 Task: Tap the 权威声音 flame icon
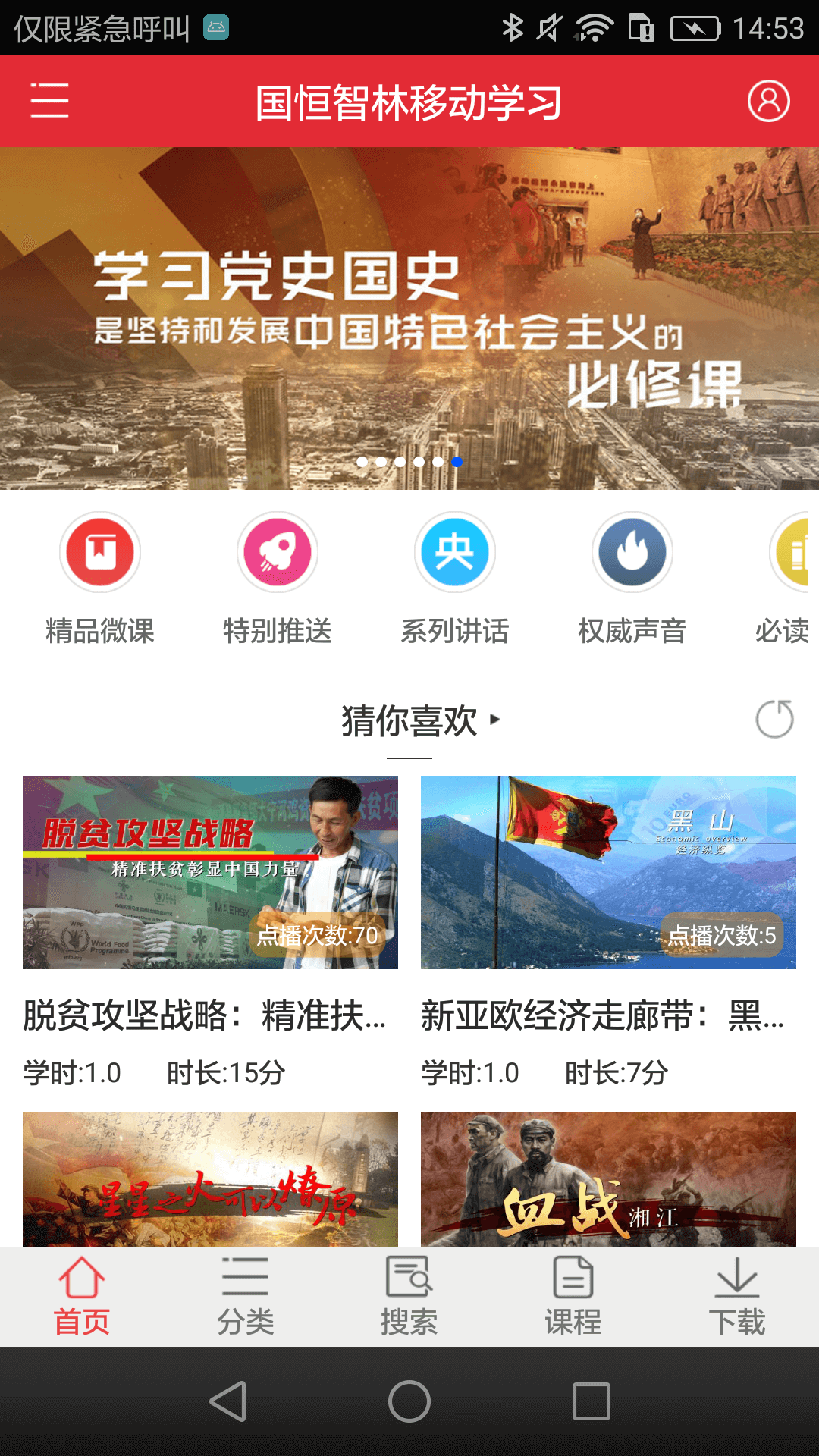click(x=632, y=553)
